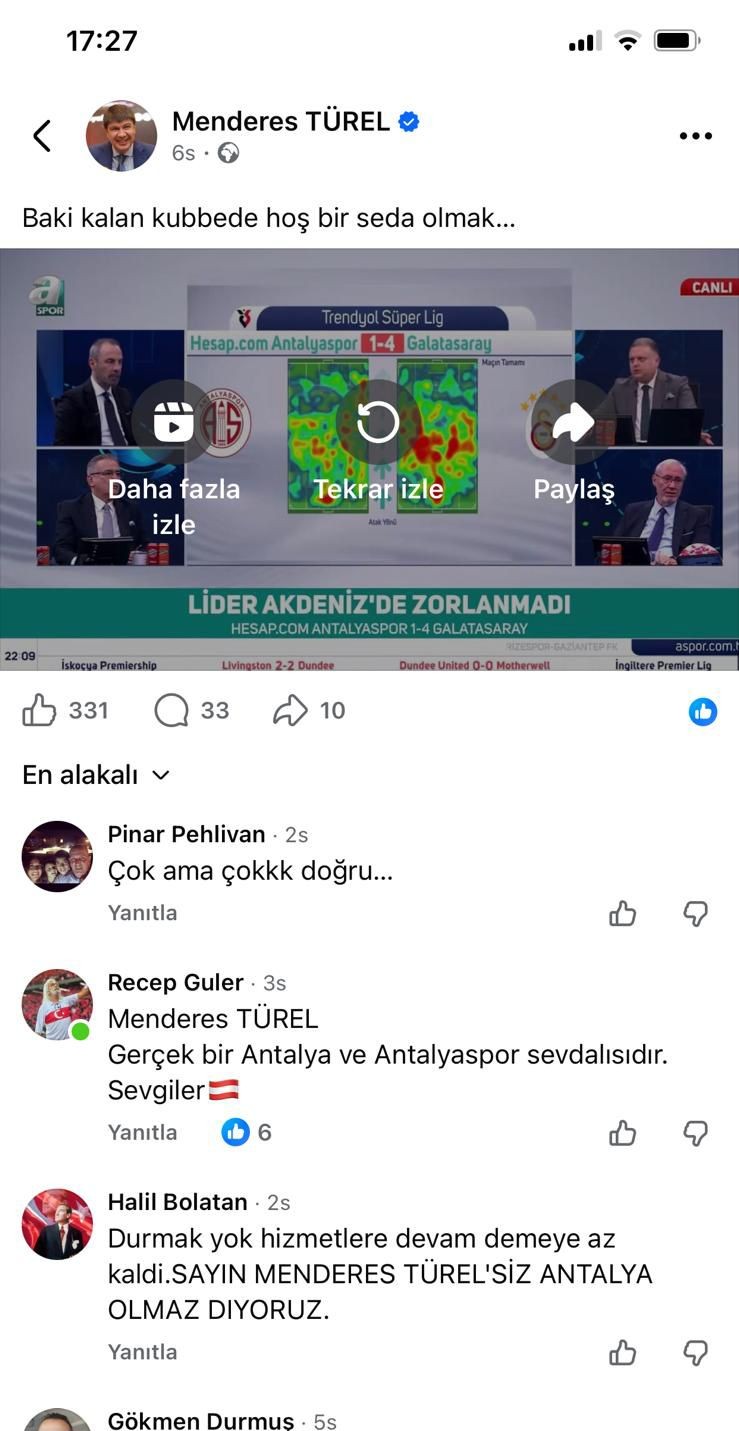
Task: Like the post with thumbs-up icon
Action: pyautogui.click(x=40, y=711)
